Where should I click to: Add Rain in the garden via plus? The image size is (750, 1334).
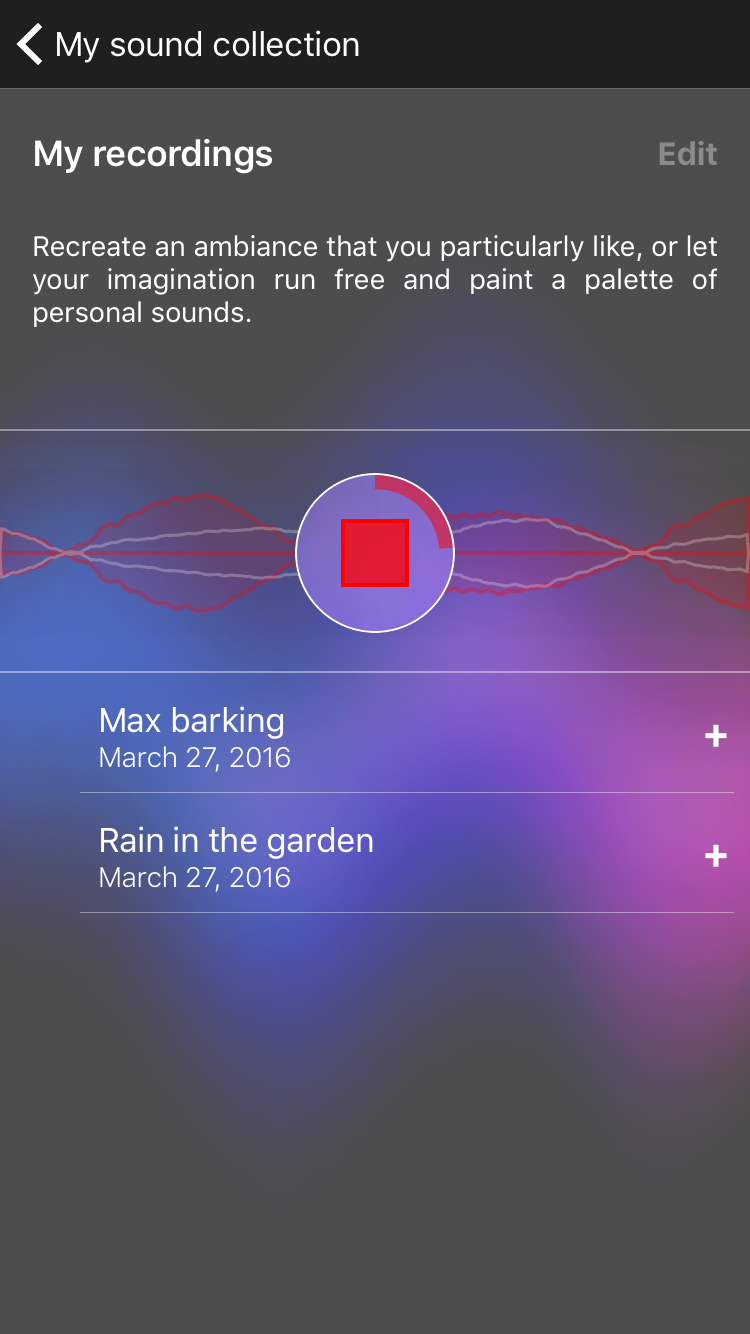[x=715, y=857]
